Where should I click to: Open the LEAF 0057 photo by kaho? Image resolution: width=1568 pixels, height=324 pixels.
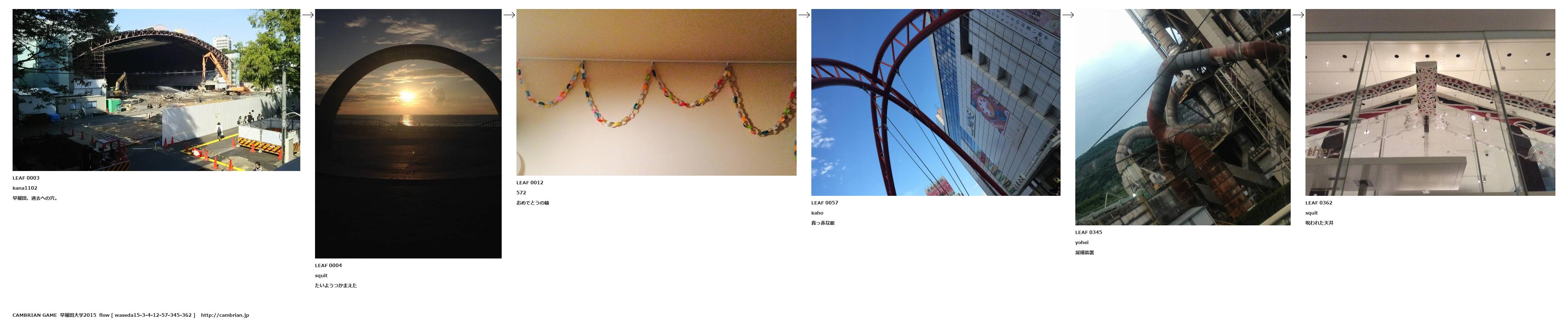point(935,102)
